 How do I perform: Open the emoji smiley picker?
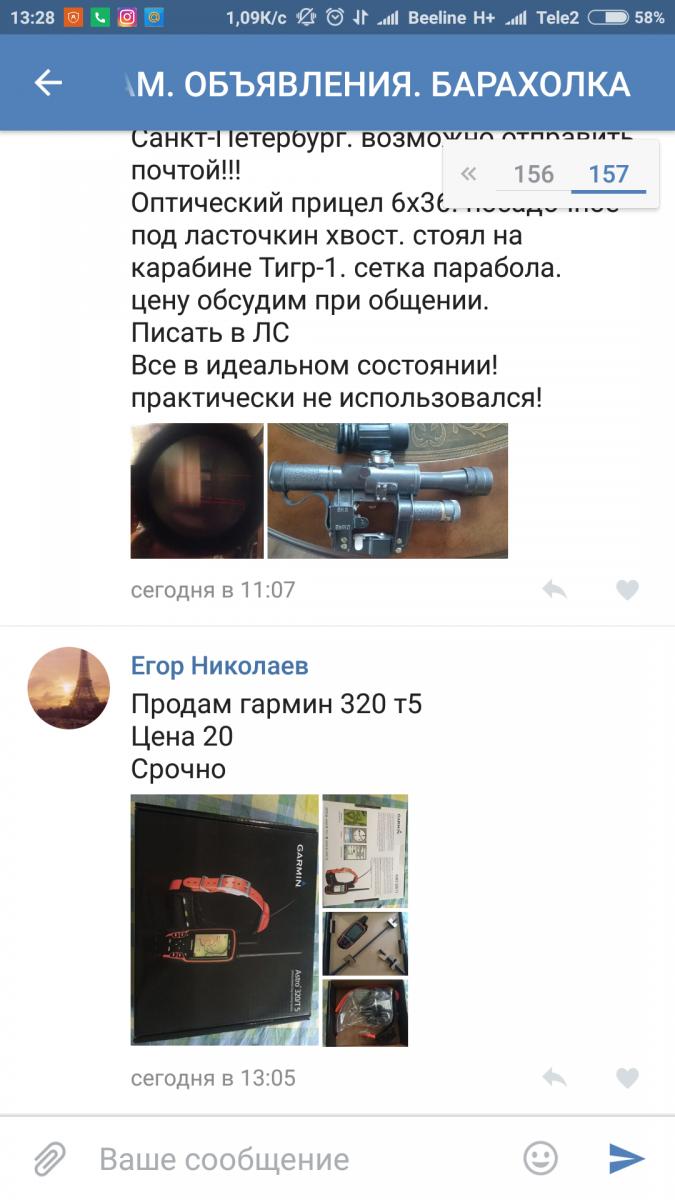(541, 1158)
